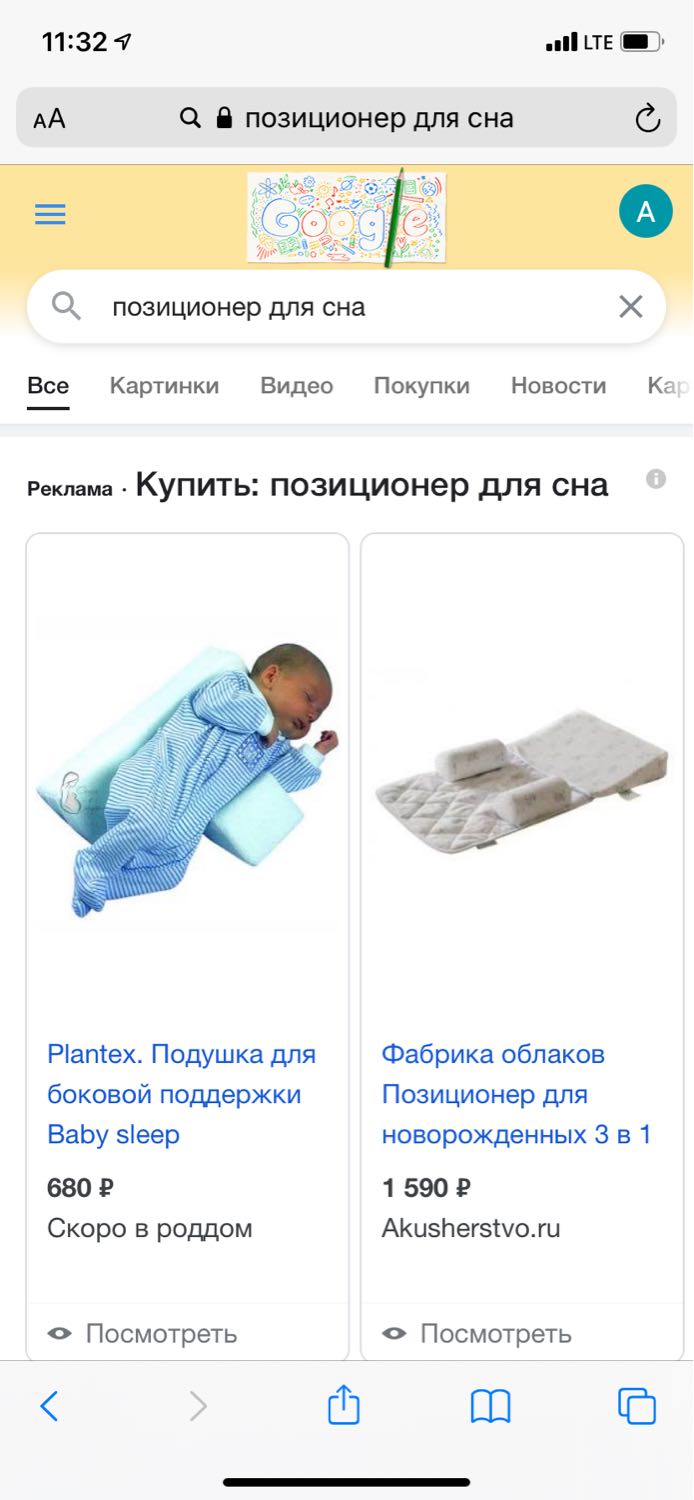Open the Google account avatar

pyautogui.click(x=646, y=212)
